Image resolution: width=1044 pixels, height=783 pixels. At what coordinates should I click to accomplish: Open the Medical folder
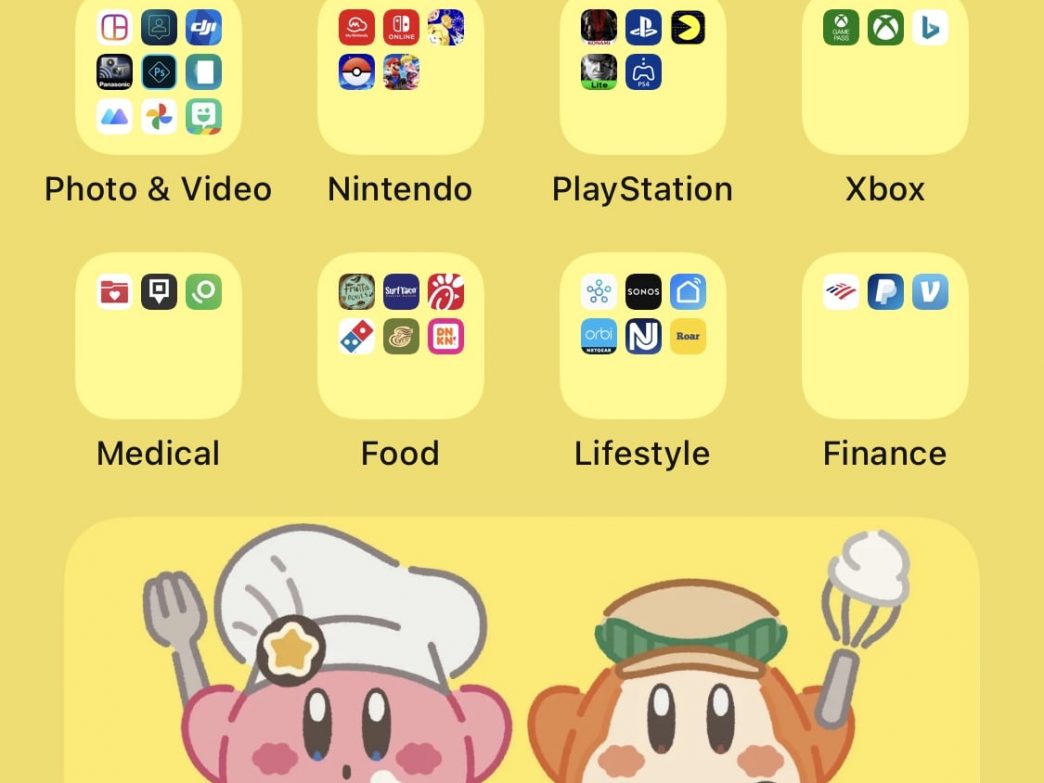(158, 335)
